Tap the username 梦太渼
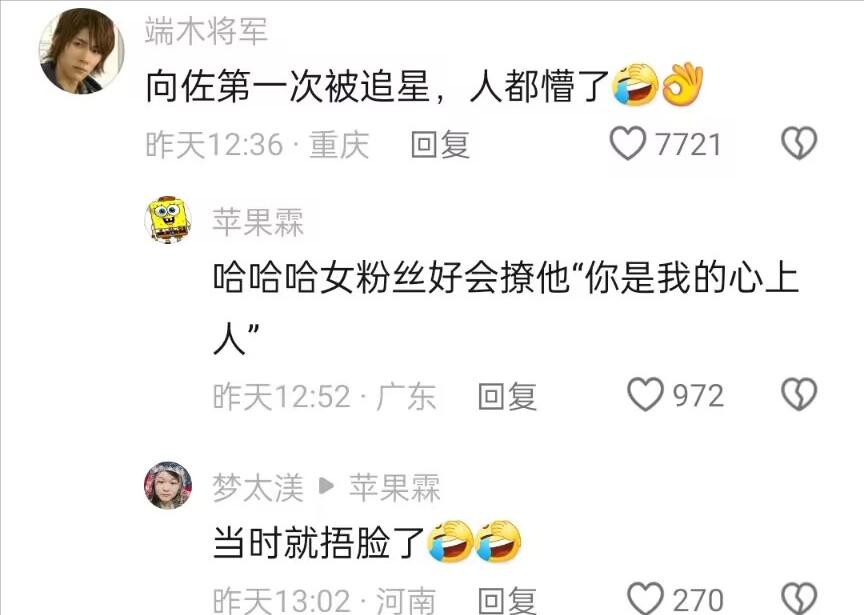The width and height of the screenshot is (864, 615). tap(257, 487)
